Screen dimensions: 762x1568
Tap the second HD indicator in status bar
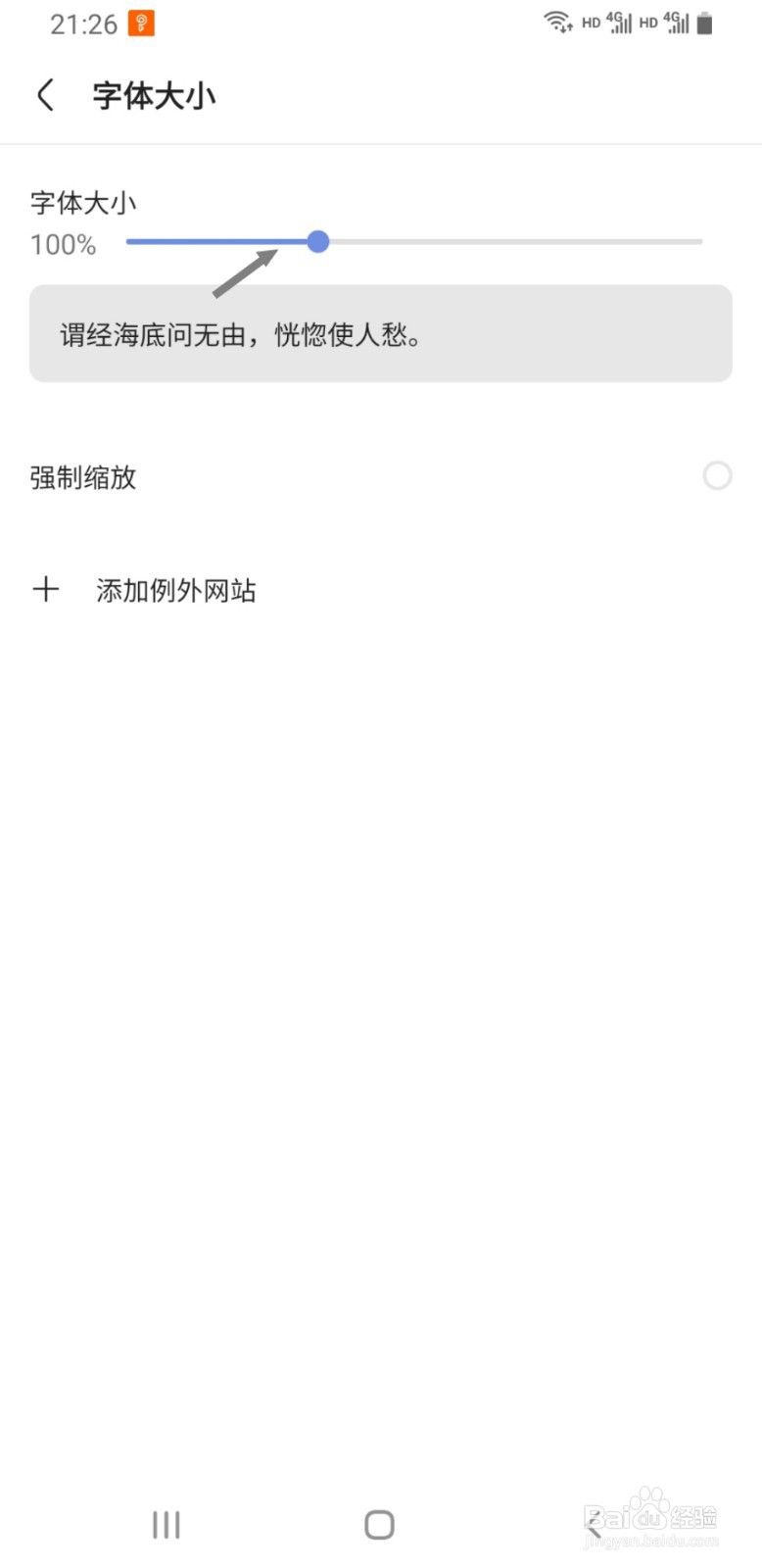point(649,22)
